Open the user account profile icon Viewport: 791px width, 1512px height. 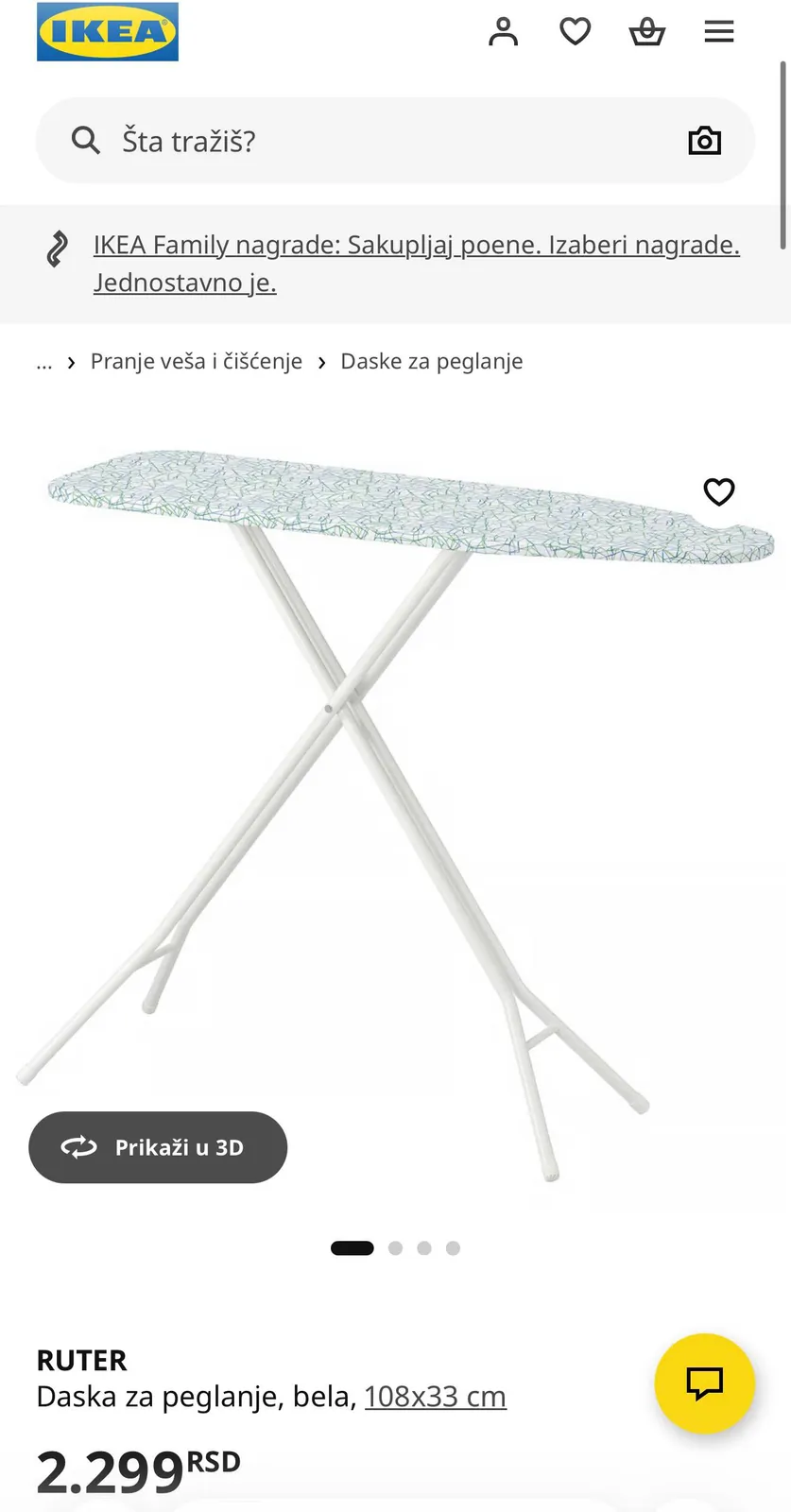(x=504, y=32)
